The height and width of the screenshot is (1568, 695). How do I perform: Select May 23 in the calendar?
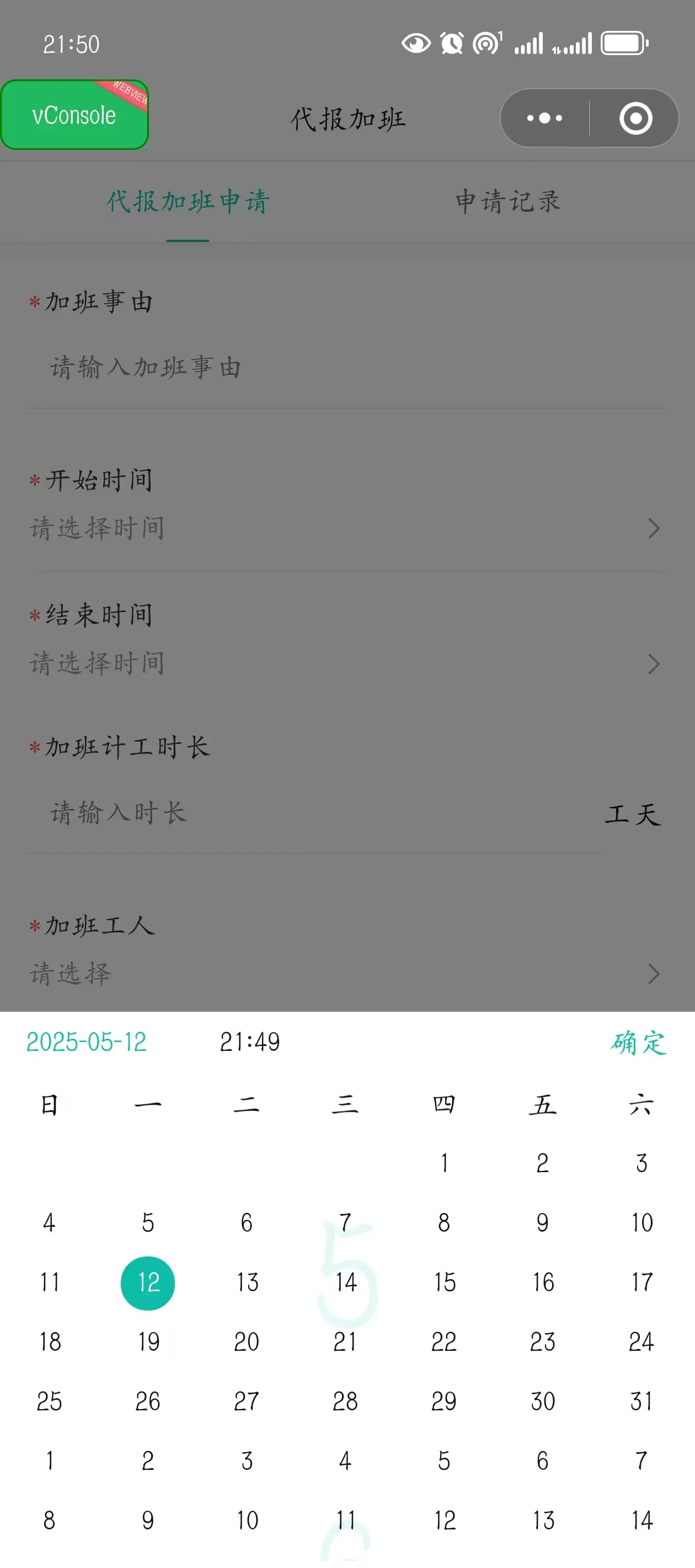[x=543, y=1342]
